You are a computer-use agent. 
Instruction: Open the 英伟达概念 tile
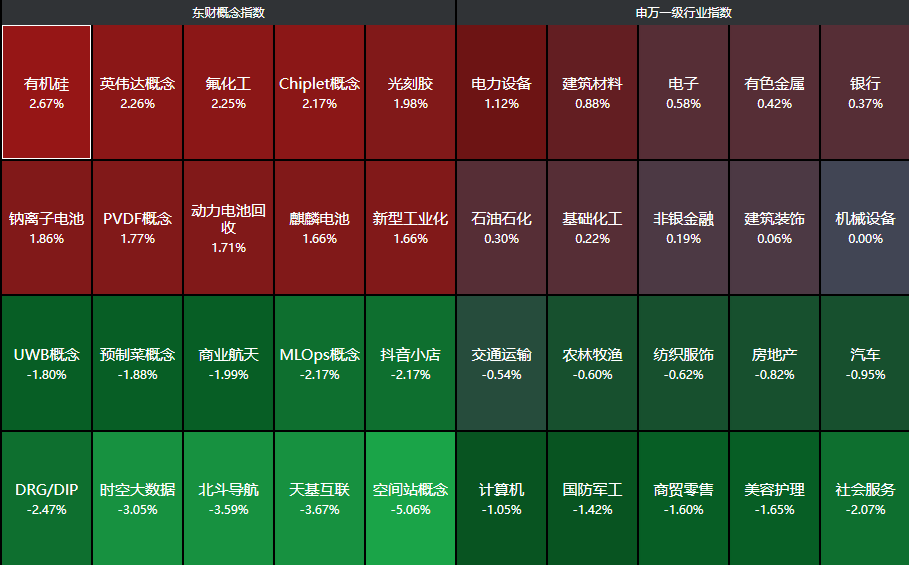pyautogui.click(x=137, y=92)
